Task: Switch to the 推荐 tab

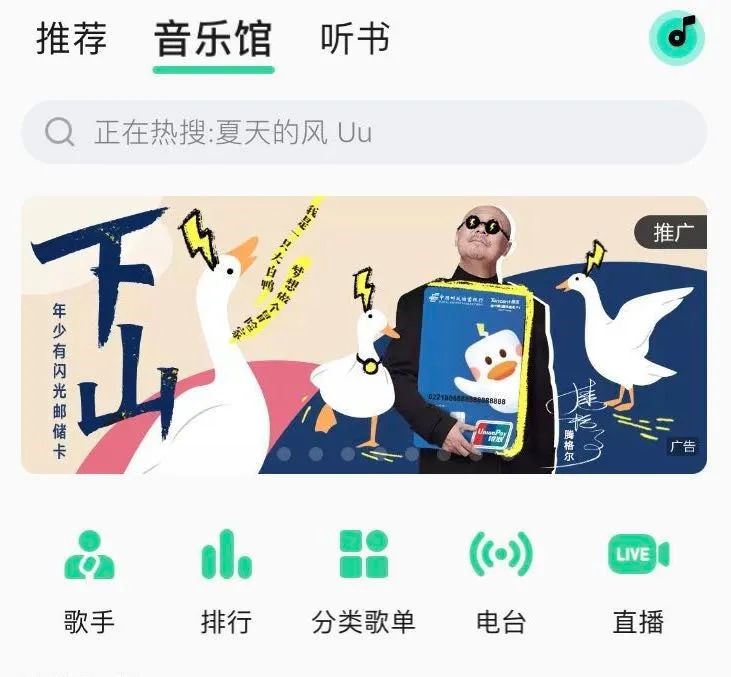Action: 71,39
